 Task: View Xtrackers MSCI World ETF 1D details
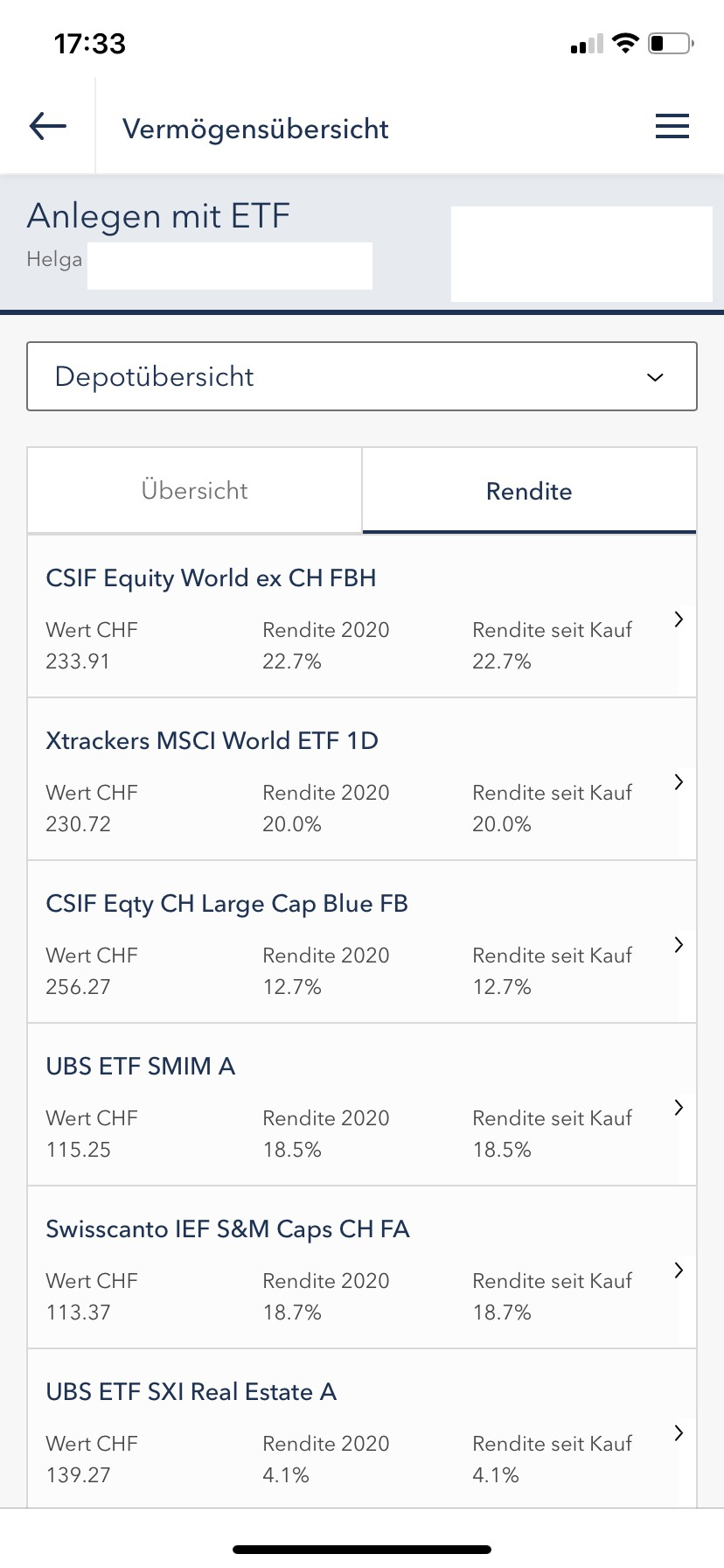click(362, 780)
